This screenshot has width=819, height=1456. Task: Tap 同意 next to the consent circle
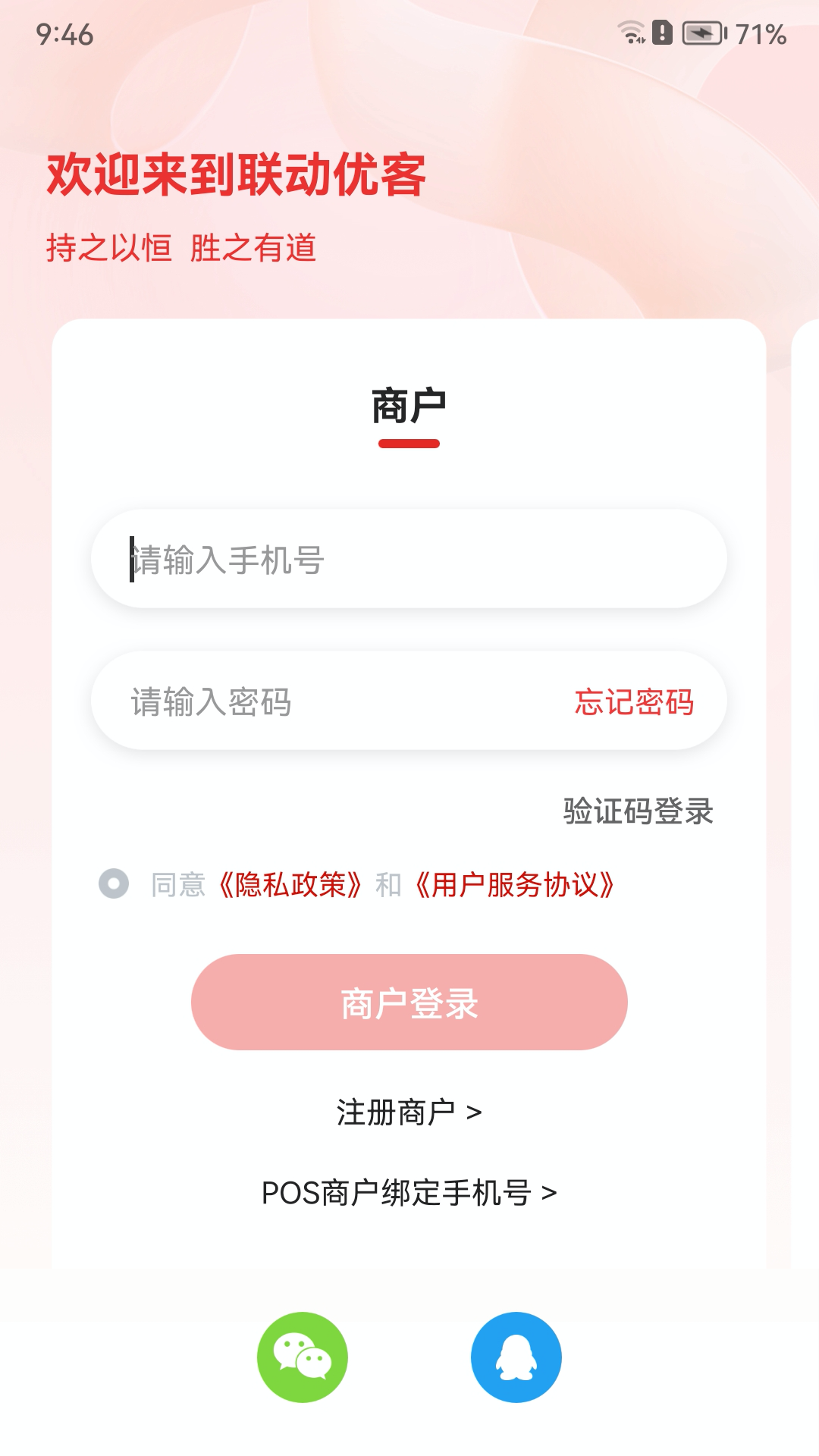click(x=178, y=882)
